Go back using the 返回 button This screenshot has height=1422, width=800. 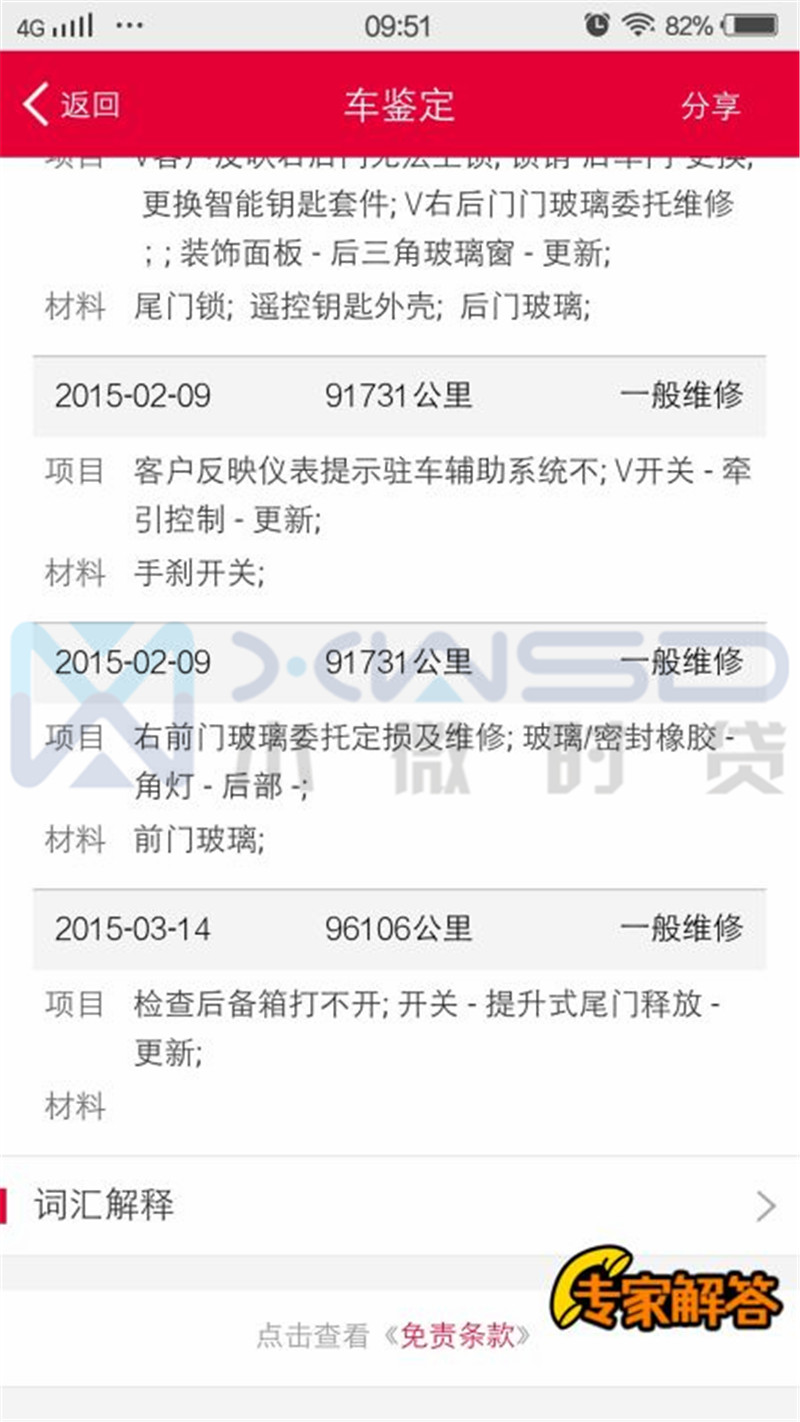71,104
